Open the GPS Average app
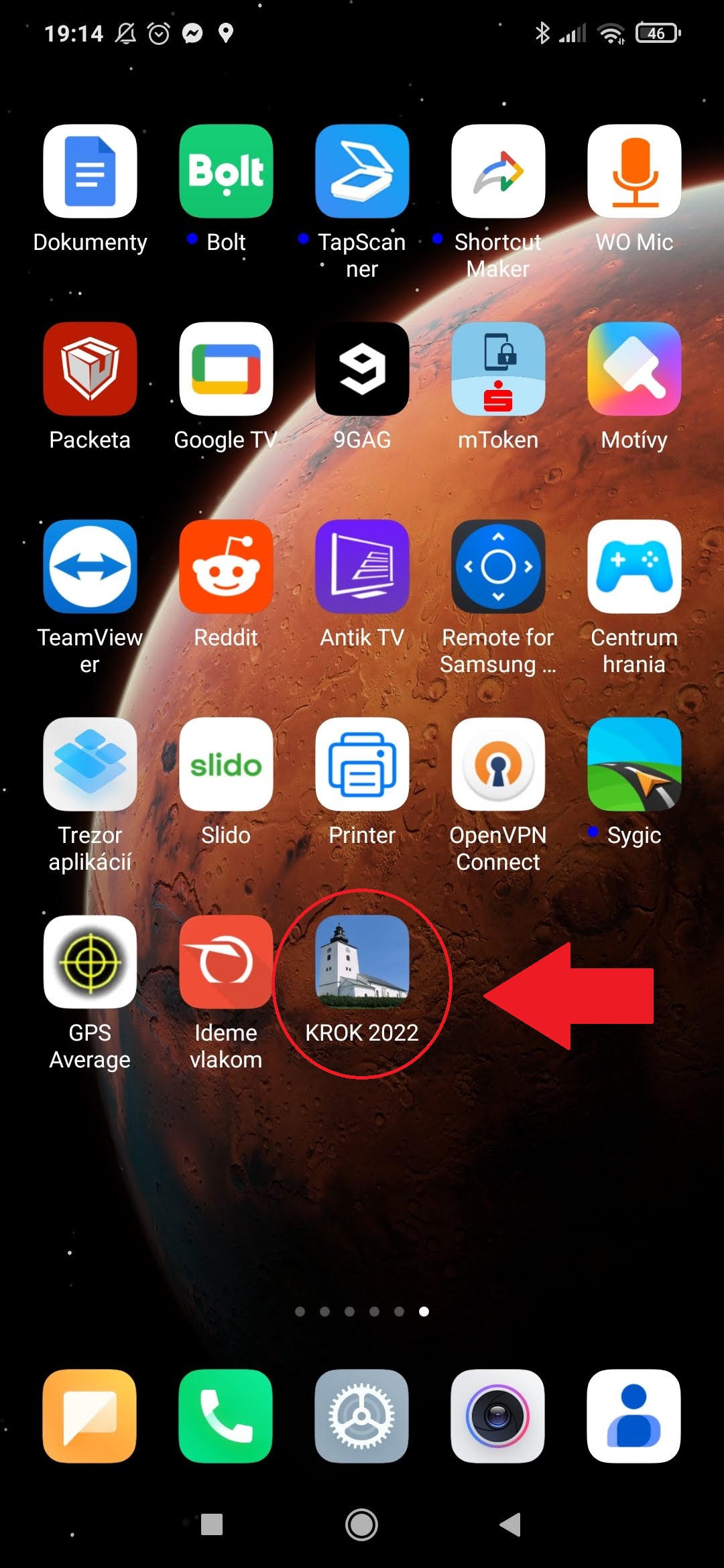Screen dimensions: 724x1568 tap(90, 962)
